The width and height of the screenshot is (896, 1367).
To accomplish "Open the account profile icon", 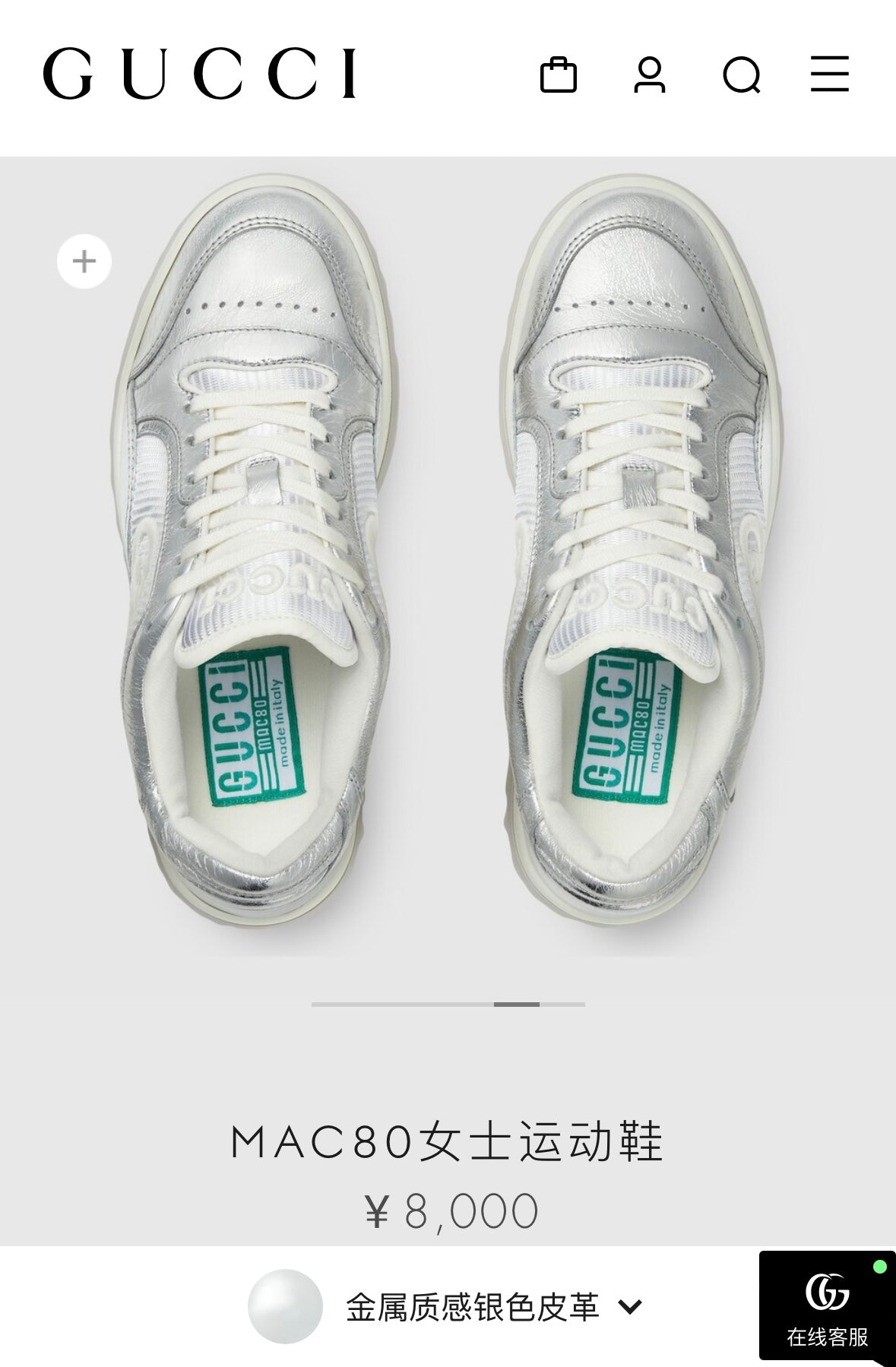I will click(649, 74).
